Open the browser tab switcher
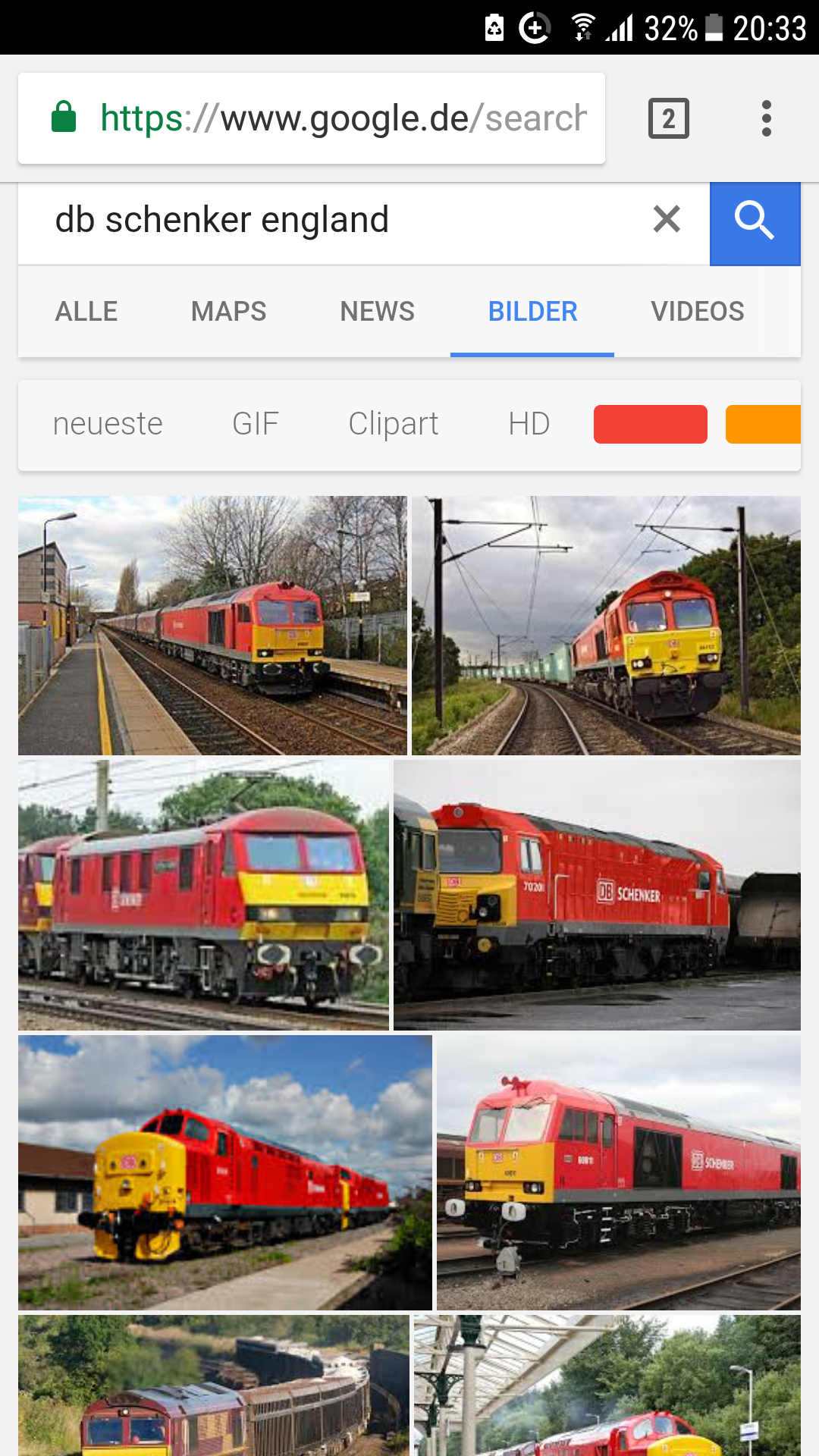The height and width of the screenshot is (1456, 819). (668, 118)
